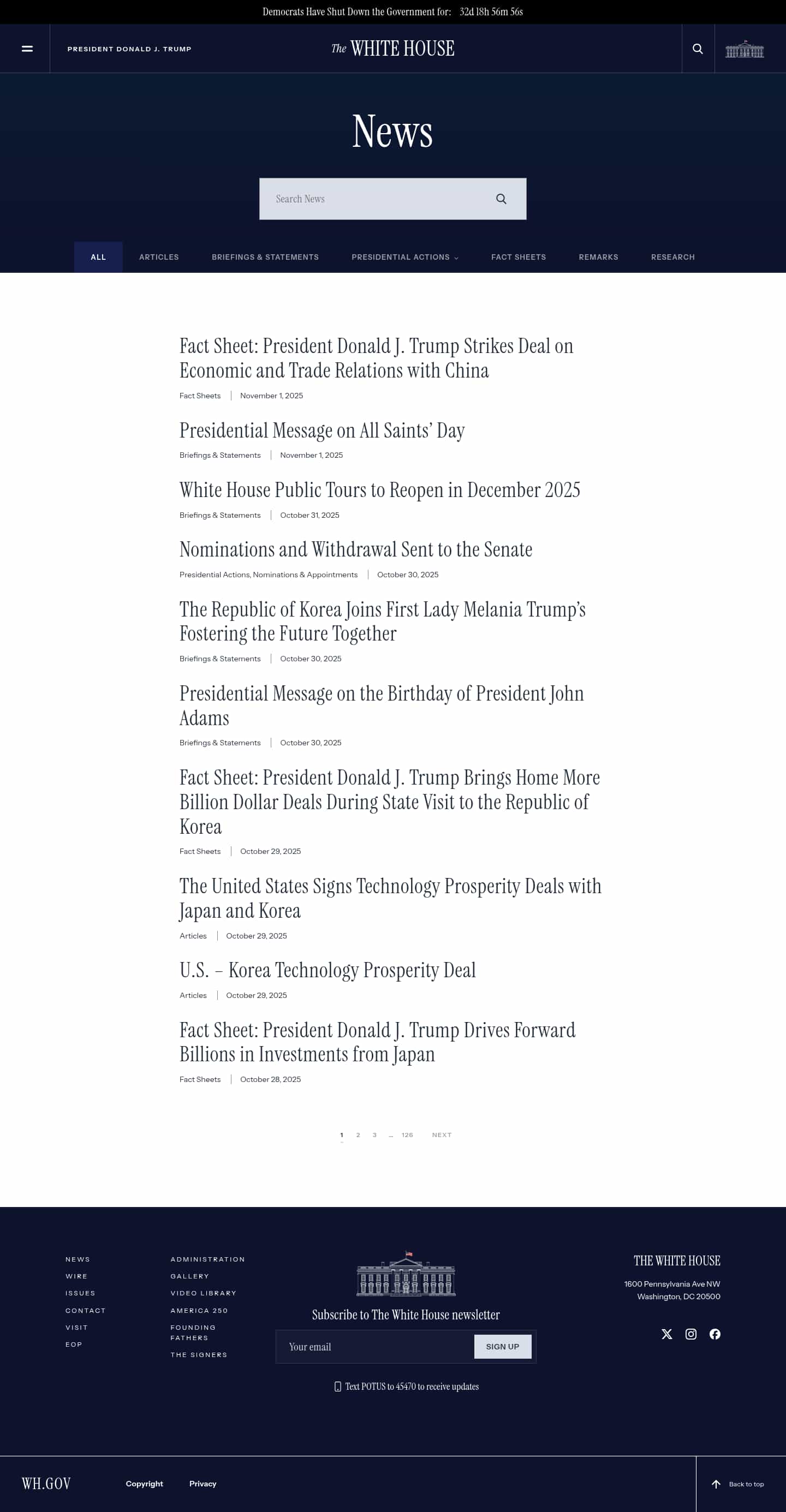This screenshot has height=1512, width=786.
Task: Focus the Search News field
Action: [376, 199]
